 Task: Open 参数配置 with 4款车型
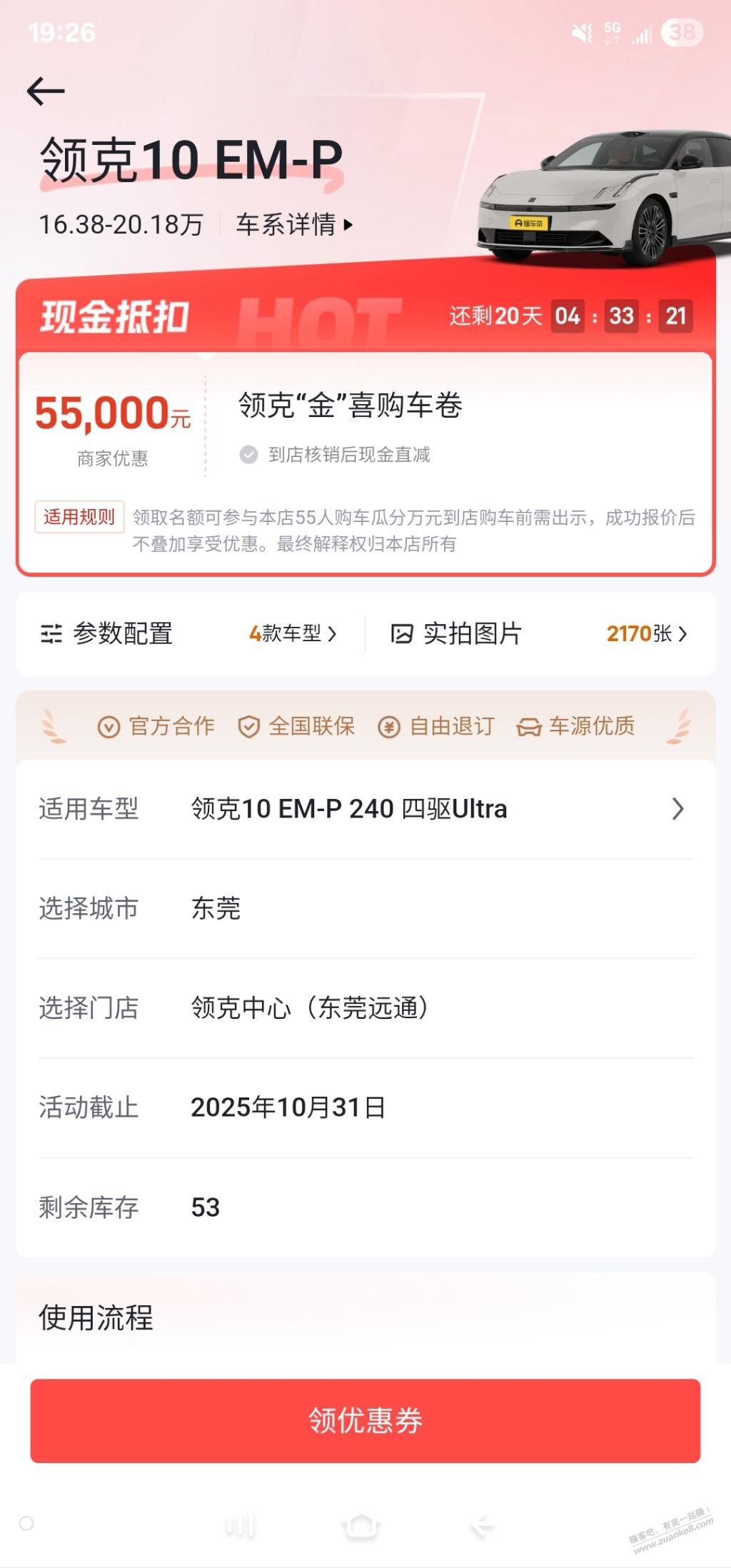(189, 634)
